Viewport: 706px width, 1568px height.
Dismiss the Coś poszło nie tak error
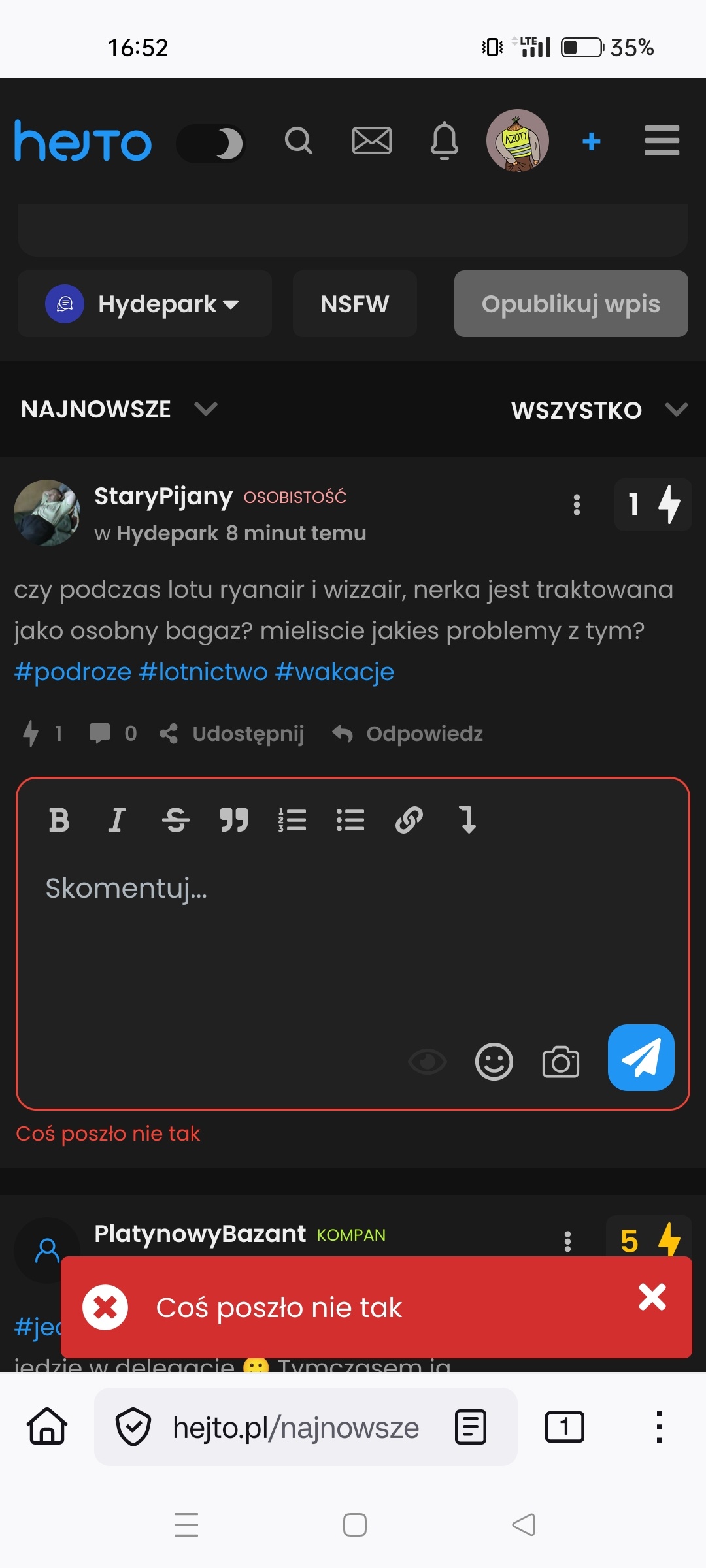652,1297
